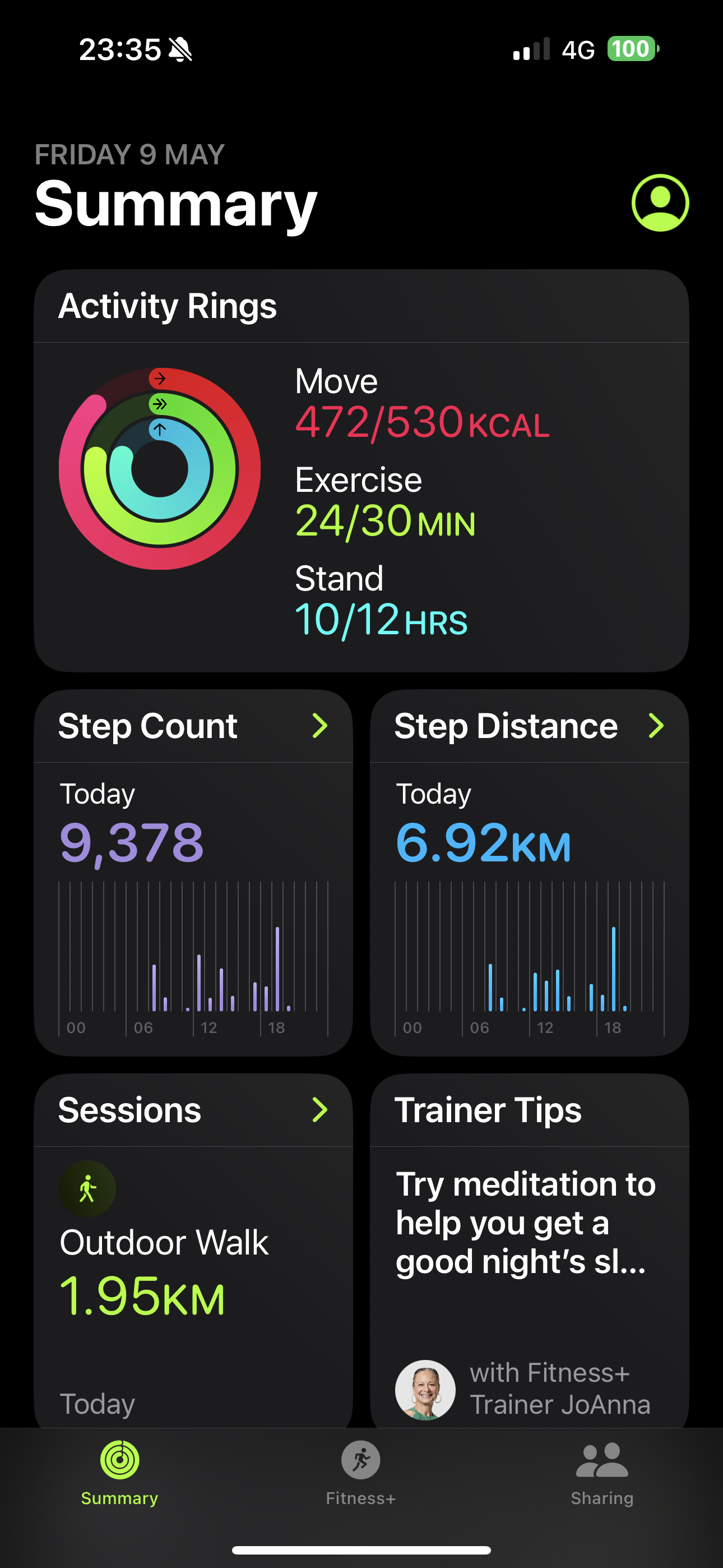Open the Activity Rings card
This screenshot has height=1568, width=723.
click(361, 471)
